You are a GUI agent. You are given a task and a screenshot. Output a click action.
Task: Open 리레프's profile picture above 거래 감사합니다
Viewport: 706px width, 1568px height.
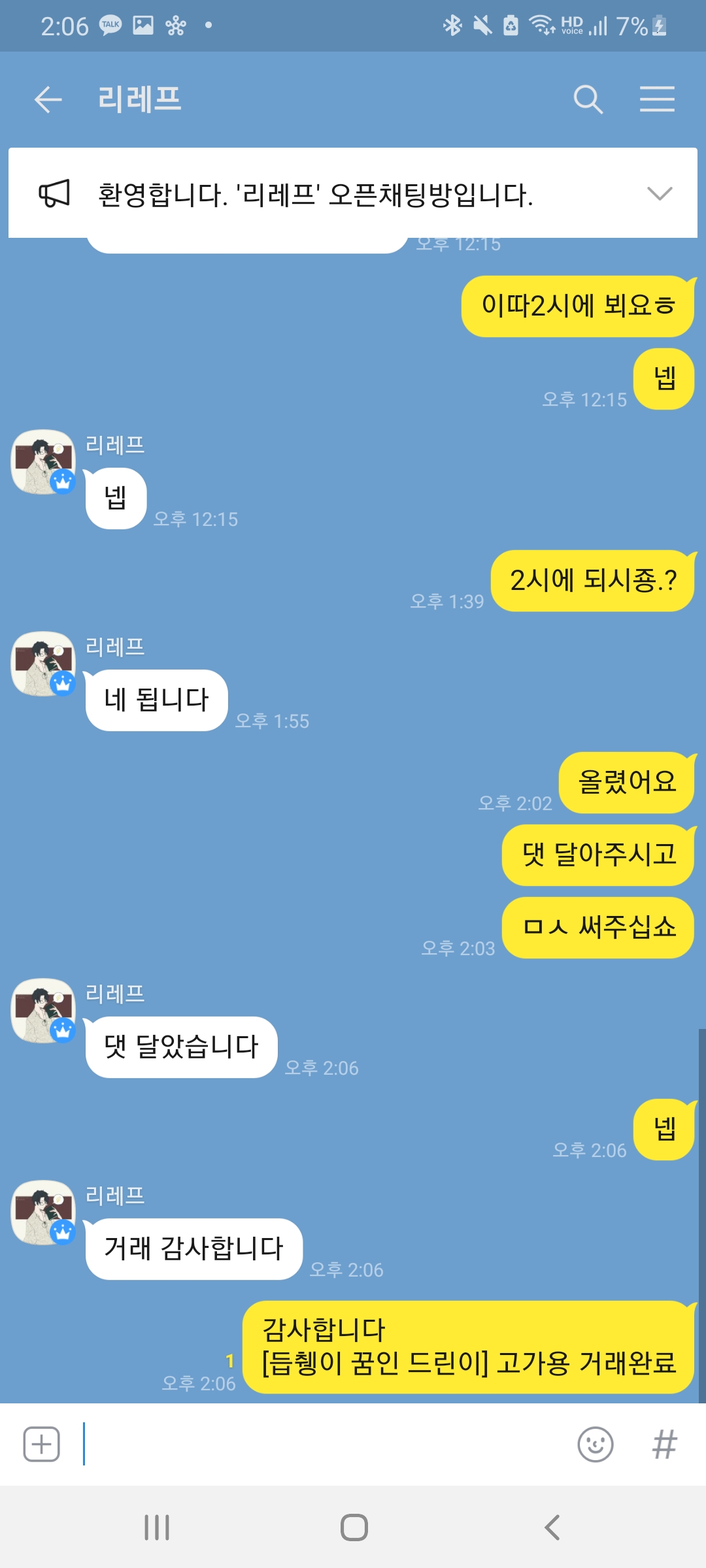point(43,1212)
